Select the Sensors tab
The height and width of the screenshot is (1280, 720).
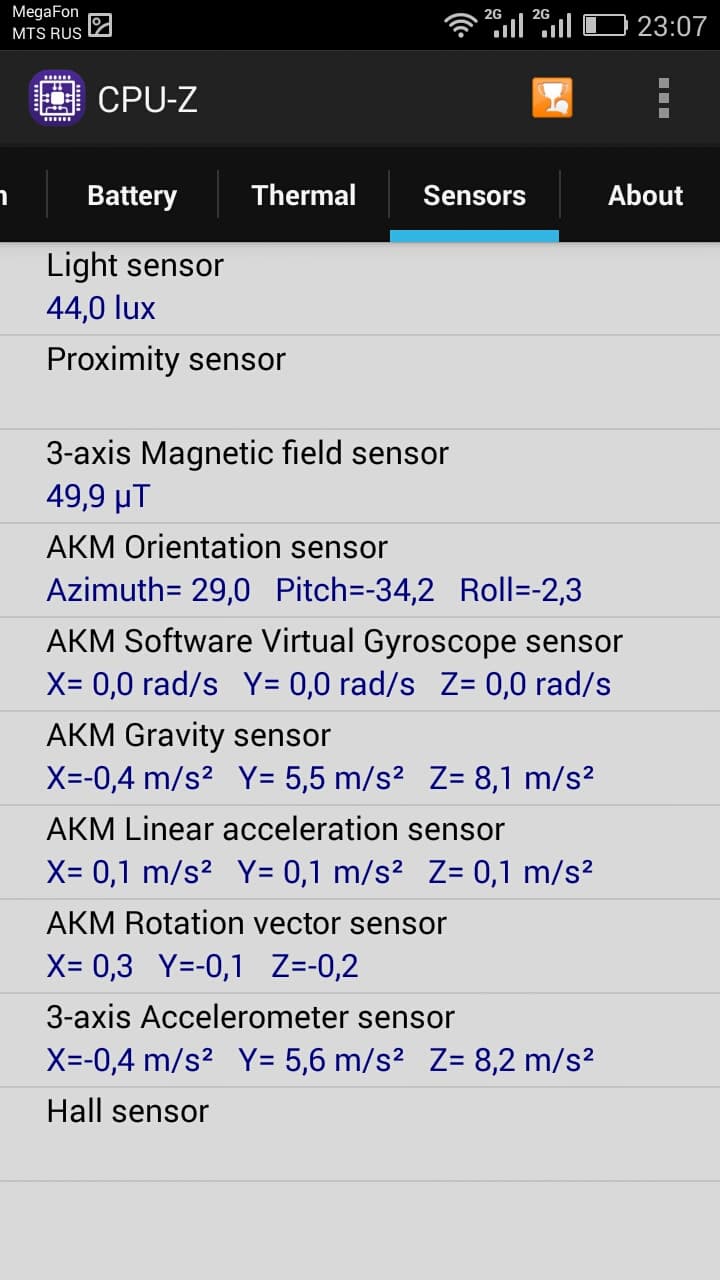coord(474,195)
